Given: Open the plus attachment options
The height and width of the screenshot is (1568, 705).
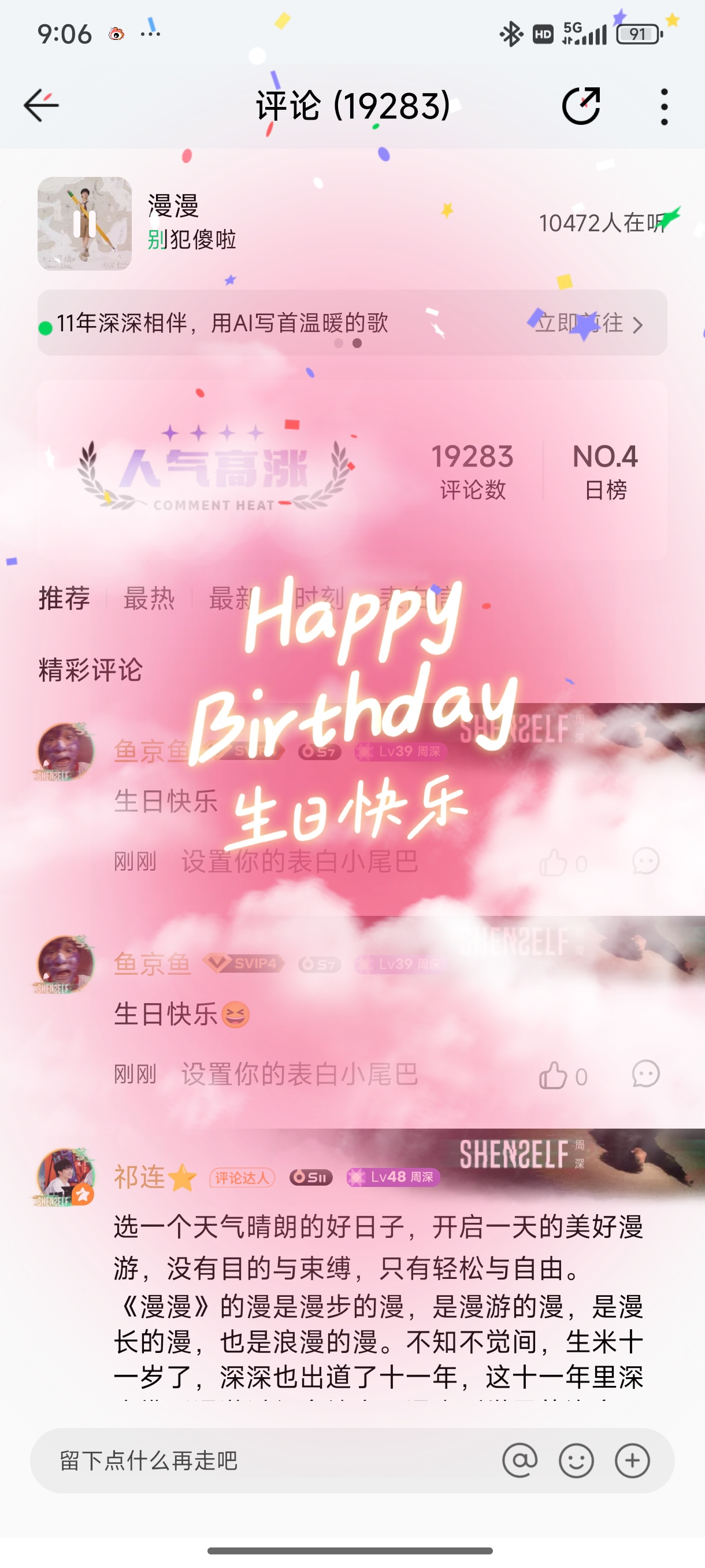Looking at the screenshot, I should [x=632, y=1460].
